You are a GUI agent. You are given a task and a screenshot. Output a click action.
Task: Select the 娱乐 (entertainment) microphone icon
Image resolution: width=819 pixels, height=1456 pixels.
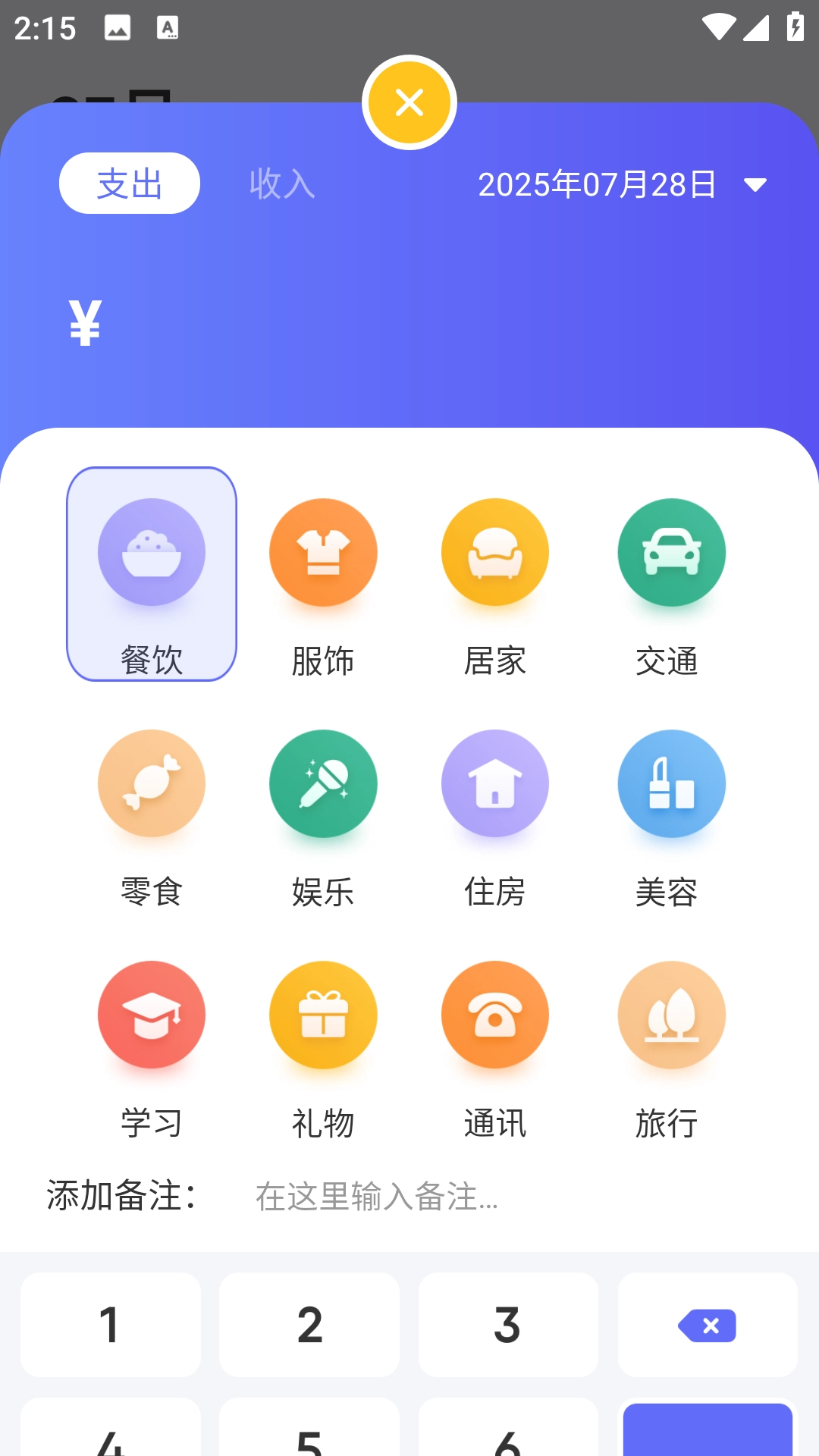pos(323,783)
